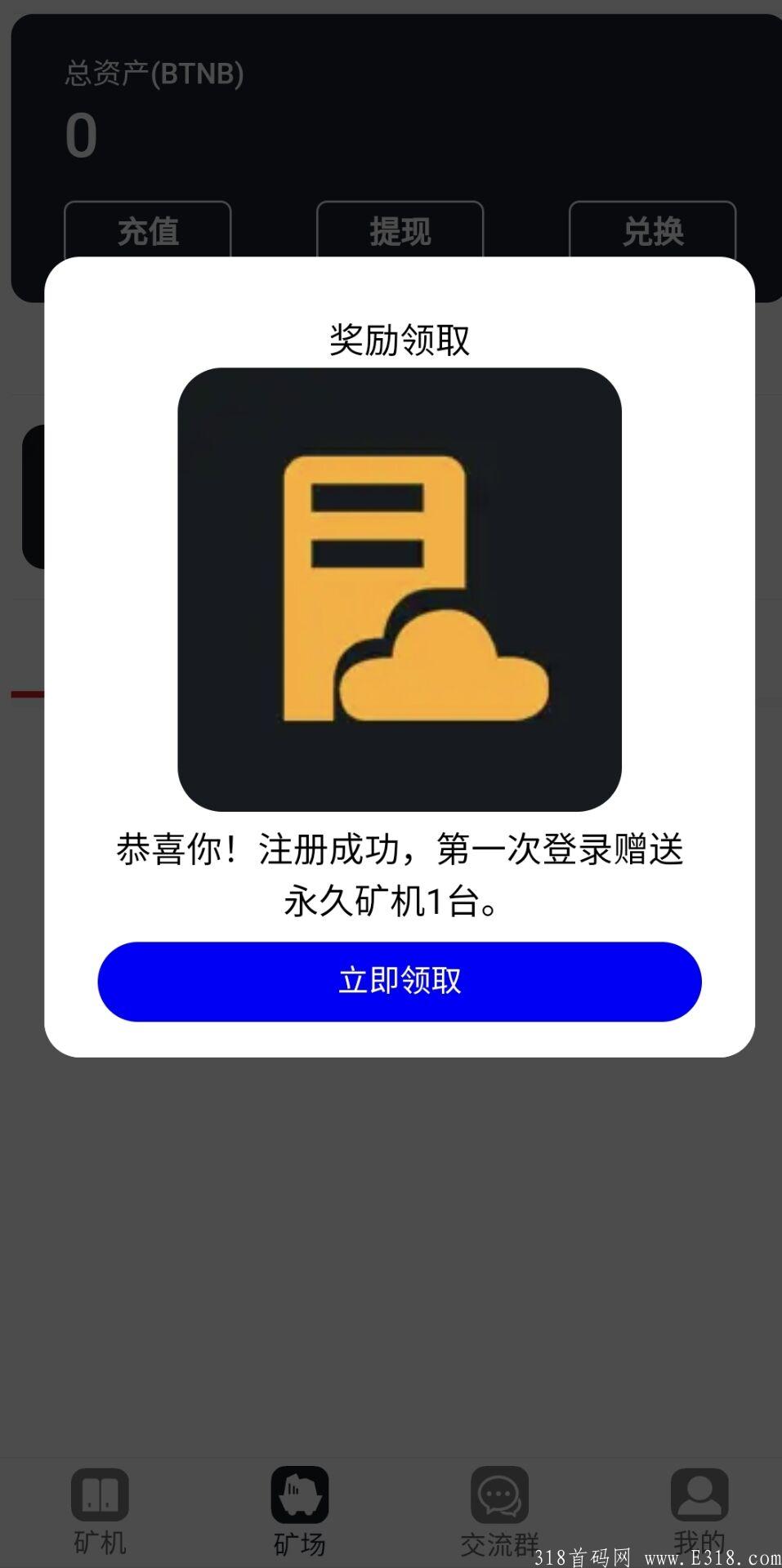Click the yellow server-and-cloud reward icon
The height and width of the screenshot is (1568, 782).
[x=400, y=590]
